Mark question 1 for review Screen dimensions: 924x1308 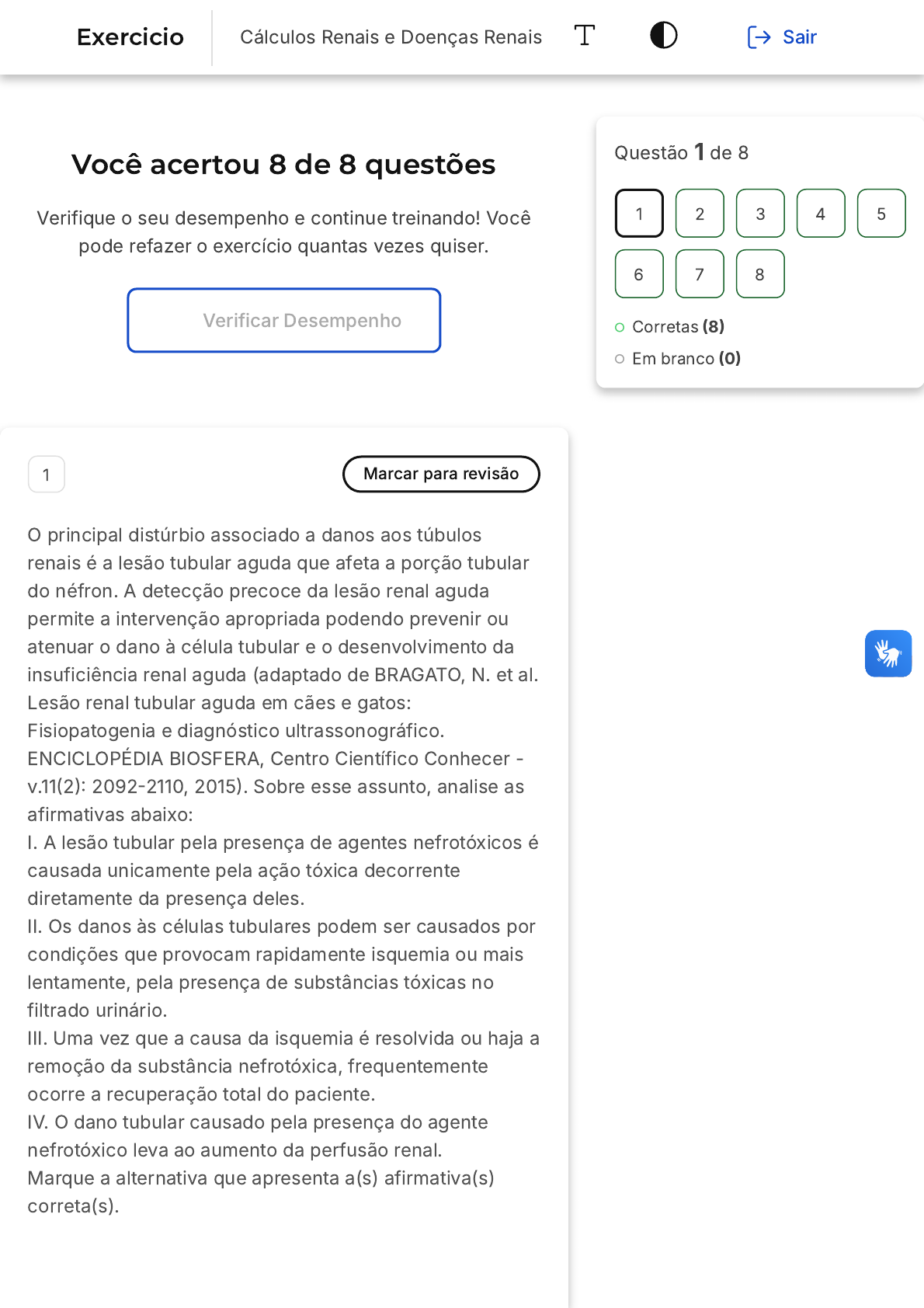pos(441,474)
